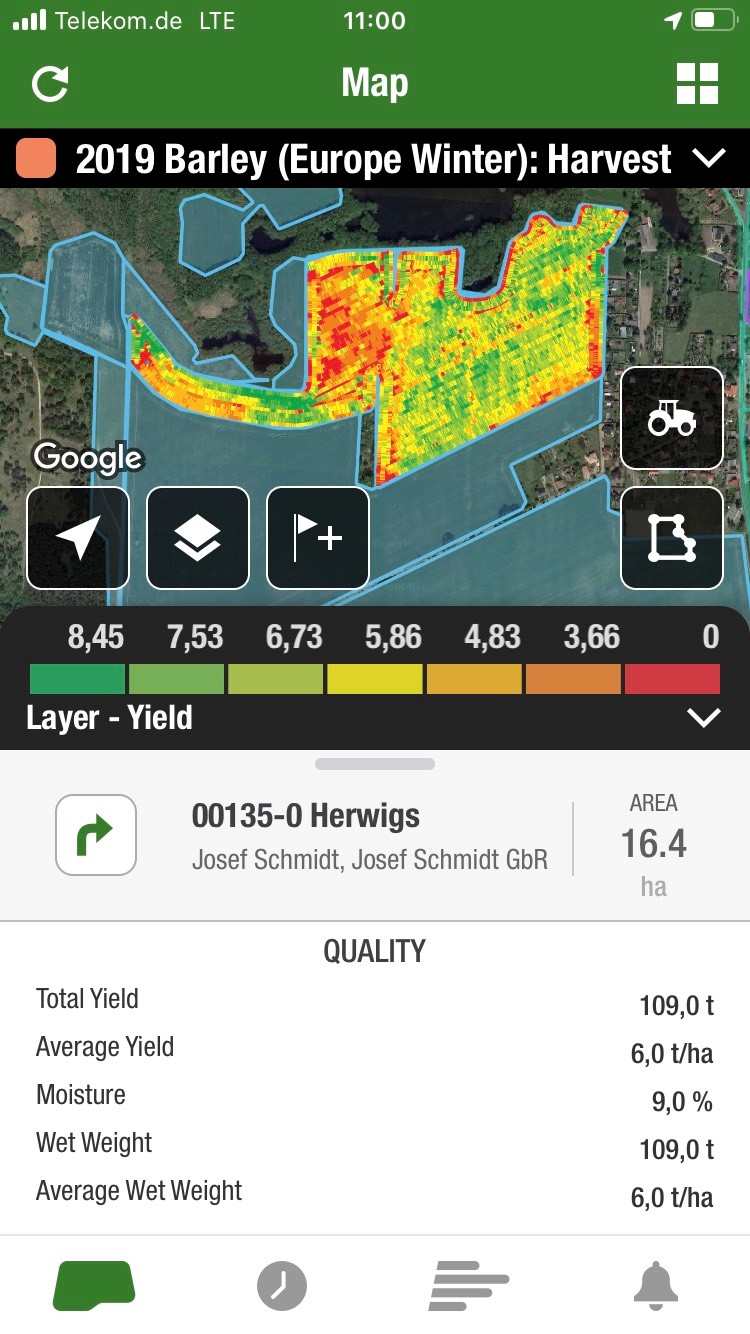Tap the details panel drag handle
This screenshot has width=750, height=1334.
(375, 764)
